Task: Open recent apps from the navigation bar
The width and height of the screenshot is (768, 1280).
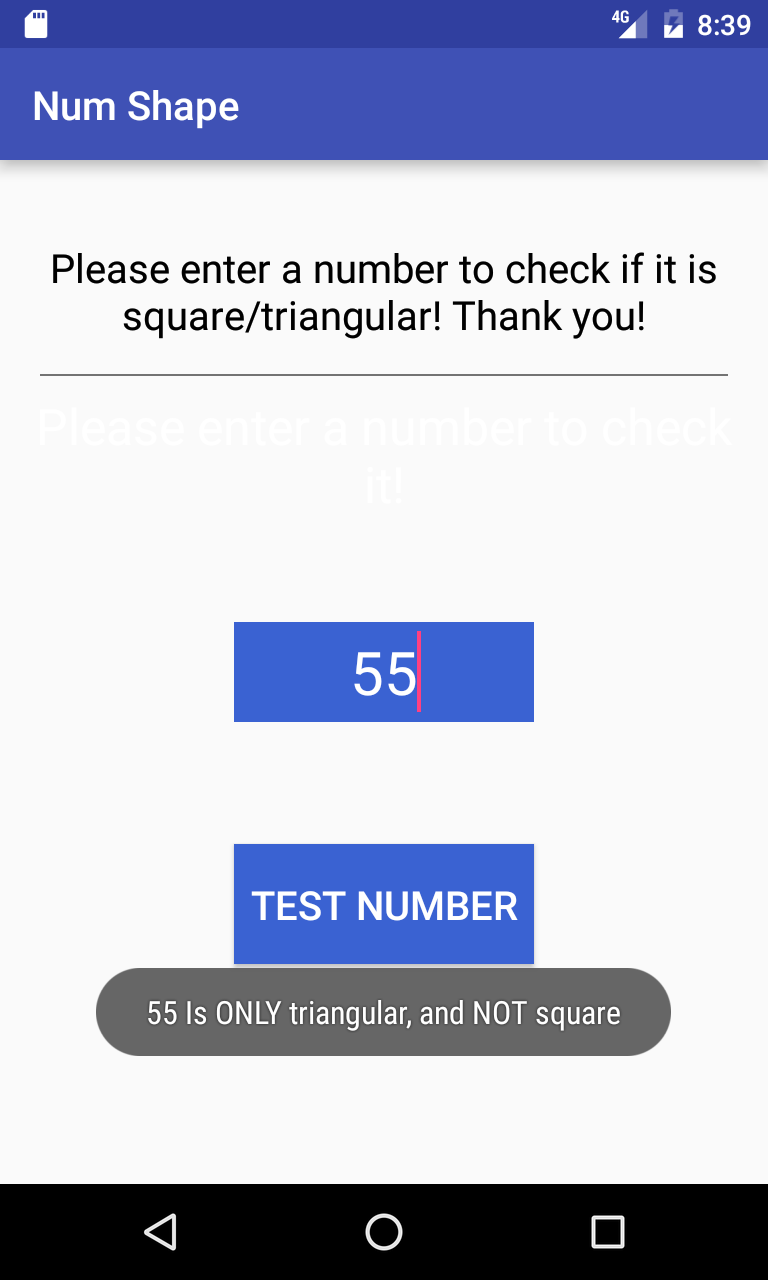Action: pos(608,1232)
